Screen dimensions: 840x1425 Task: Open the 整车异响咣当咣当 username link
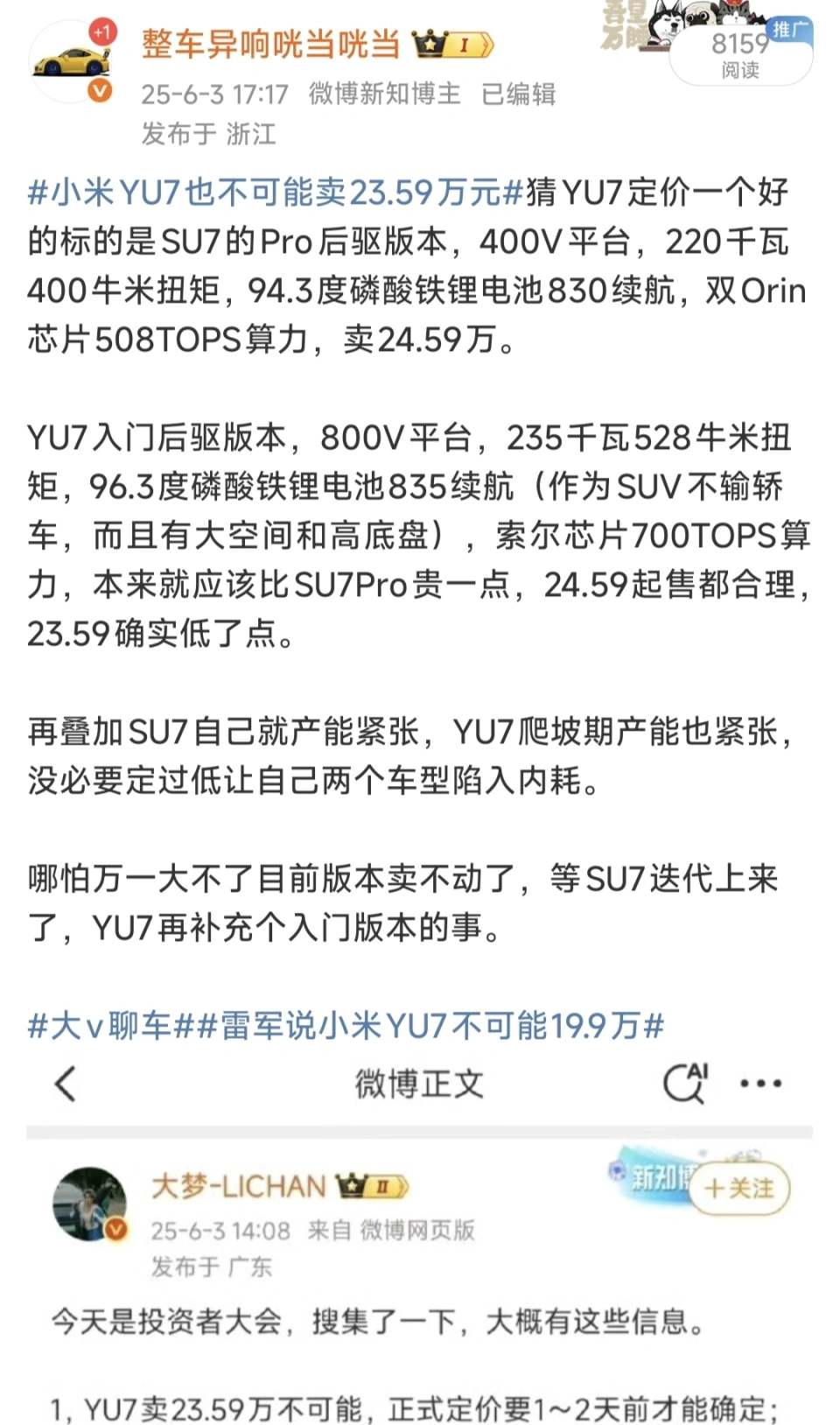270,44
